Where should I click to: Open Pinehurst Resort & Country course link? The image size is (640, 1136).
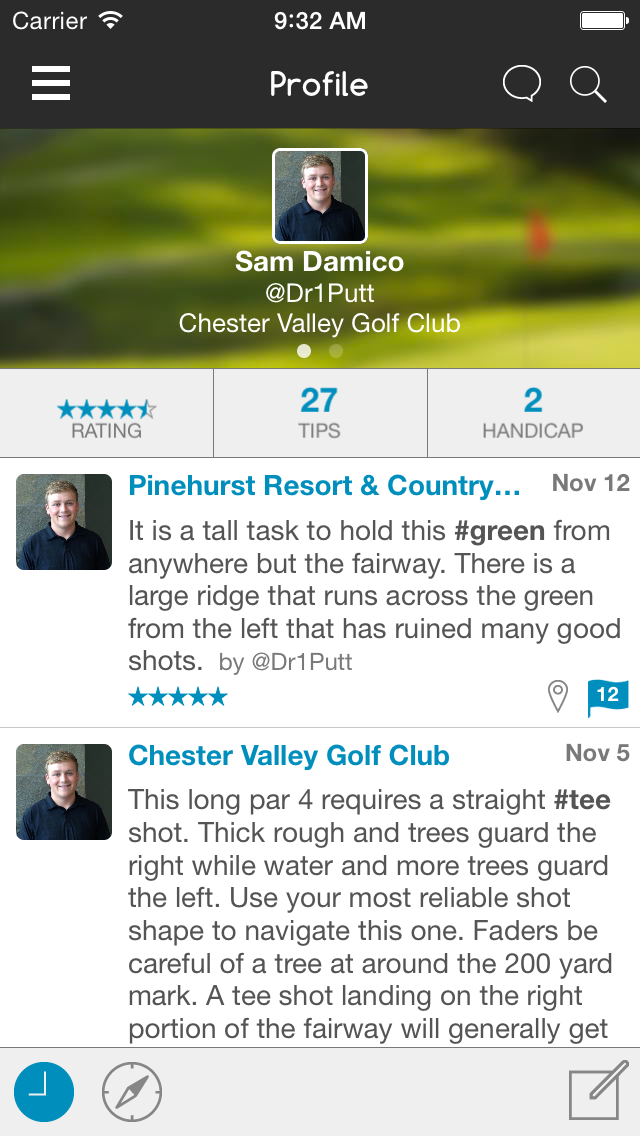pos(325,486)
